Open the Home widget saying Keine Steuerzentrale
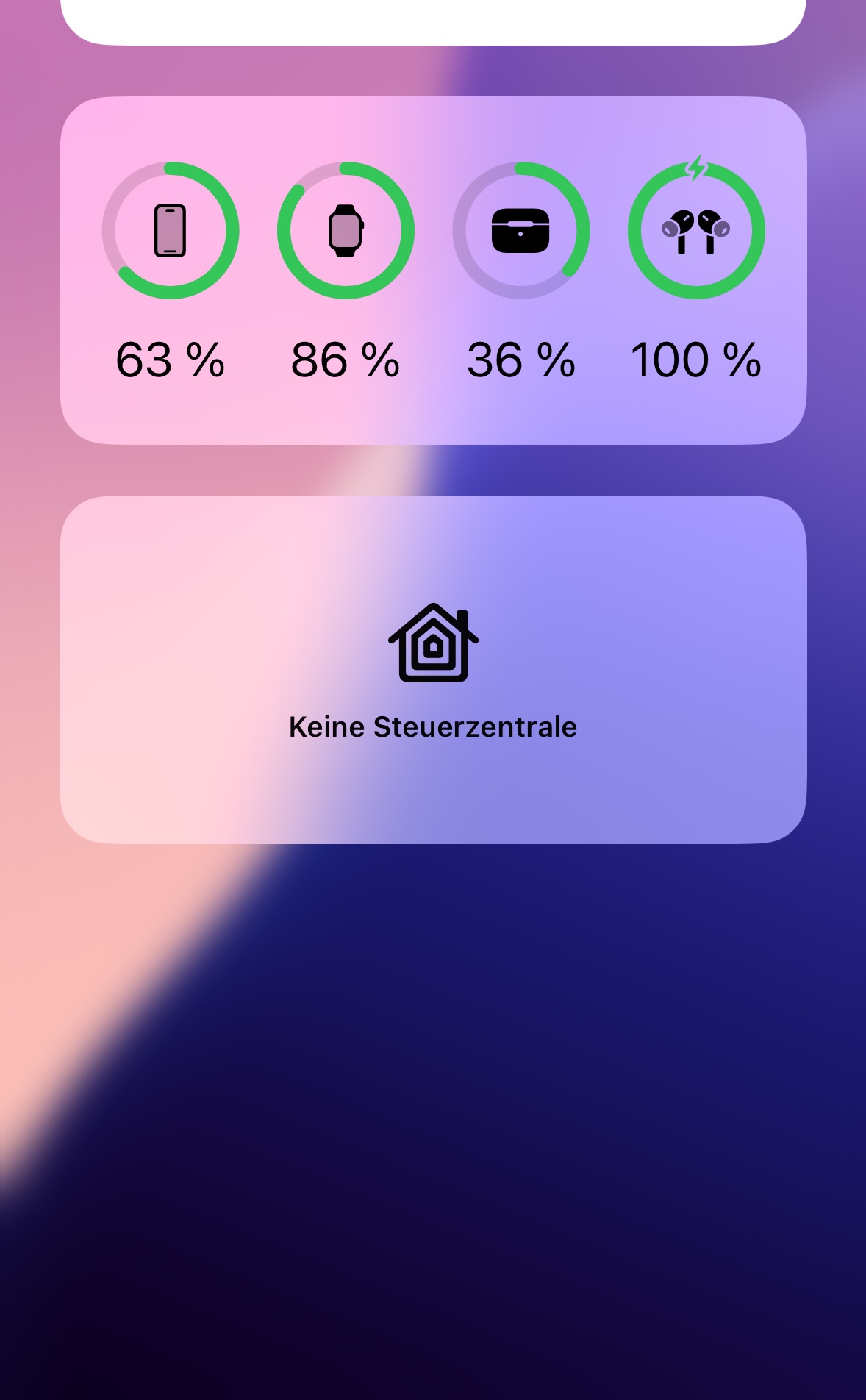 (433, 669)
